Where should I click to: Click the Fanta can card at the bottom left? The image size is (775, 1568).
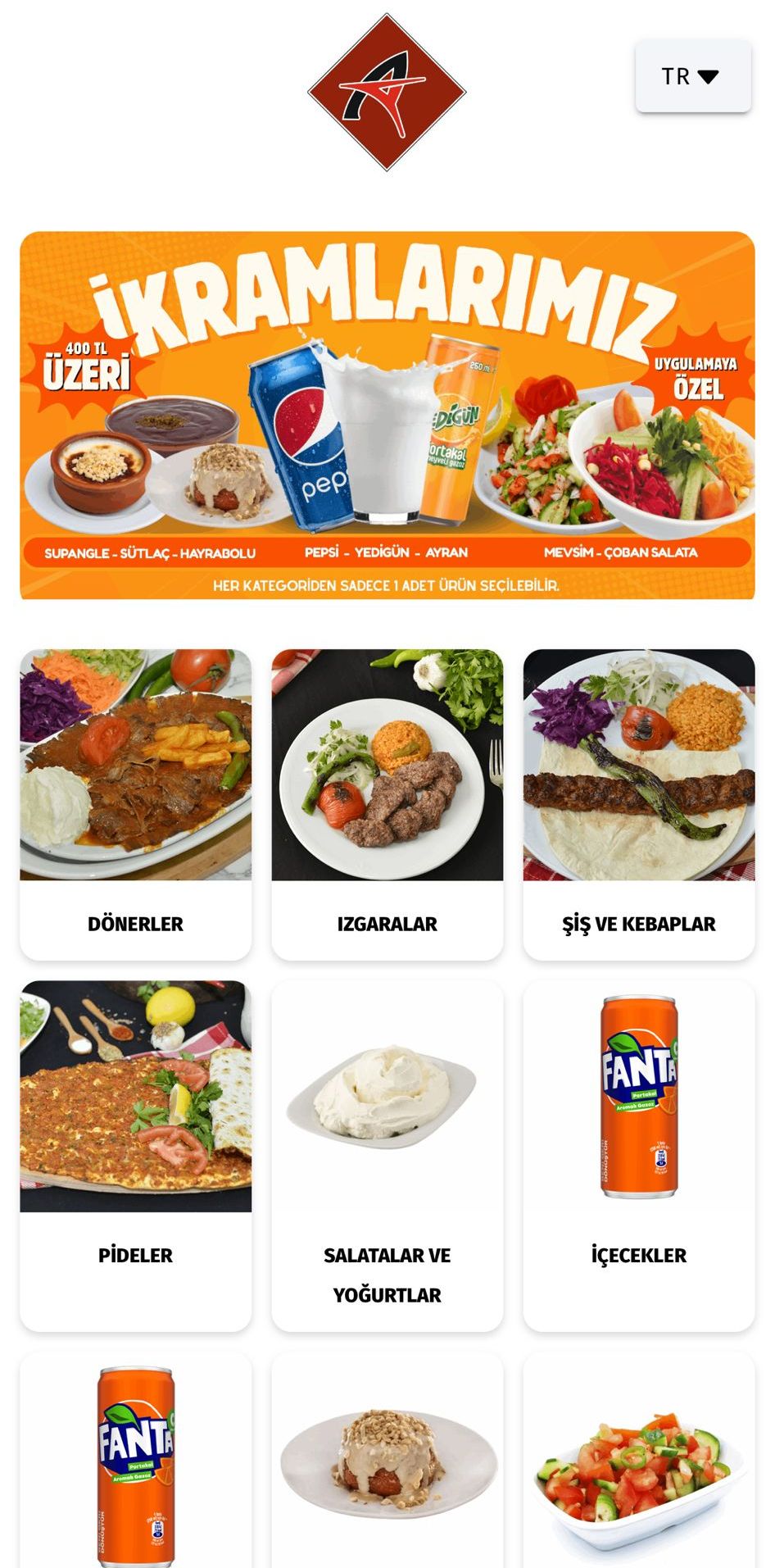click(135, 1467)
